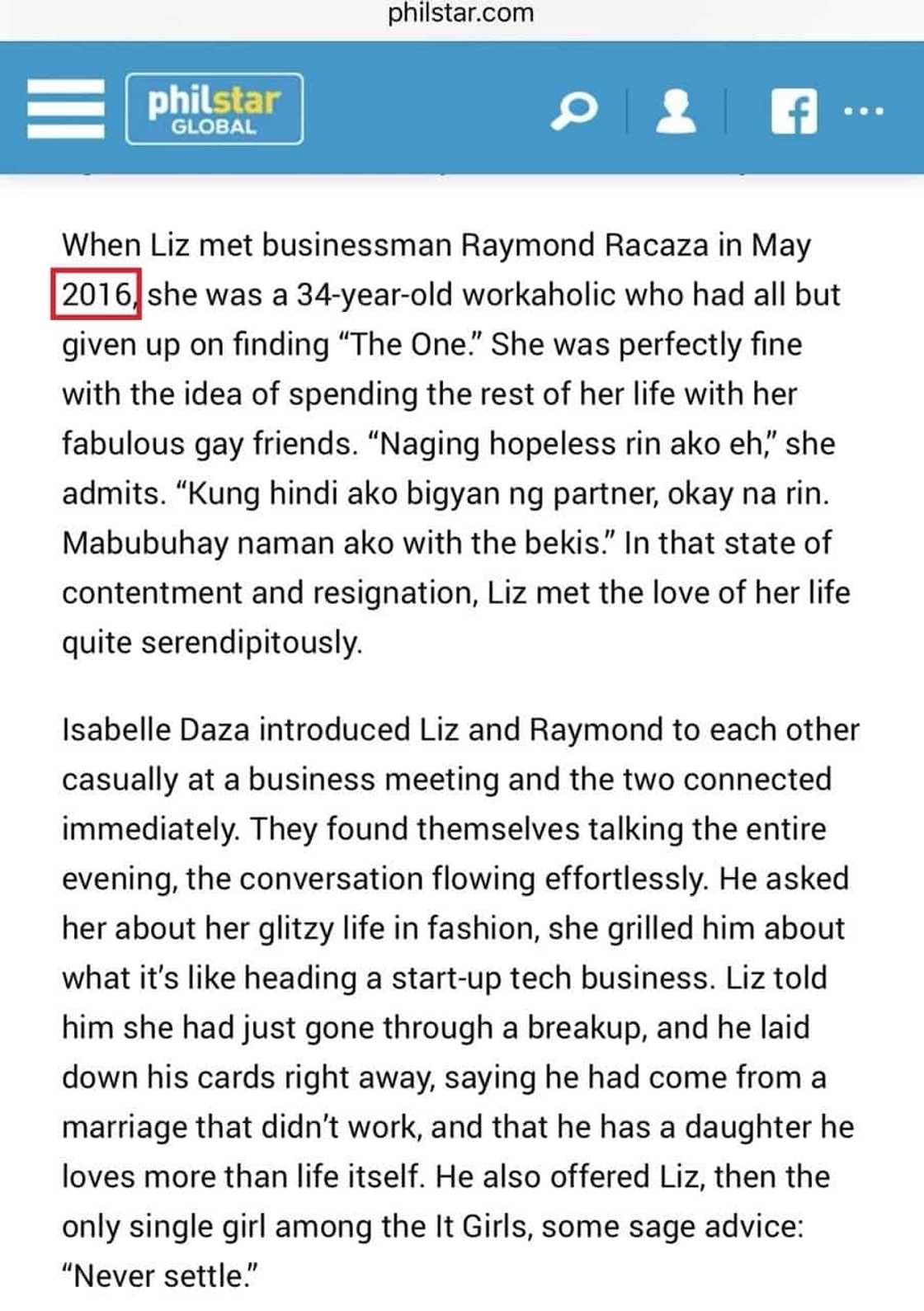The image size is (924, 1311).
Task: Open the three-dot overflow menu
Action: tap(864, 110)
